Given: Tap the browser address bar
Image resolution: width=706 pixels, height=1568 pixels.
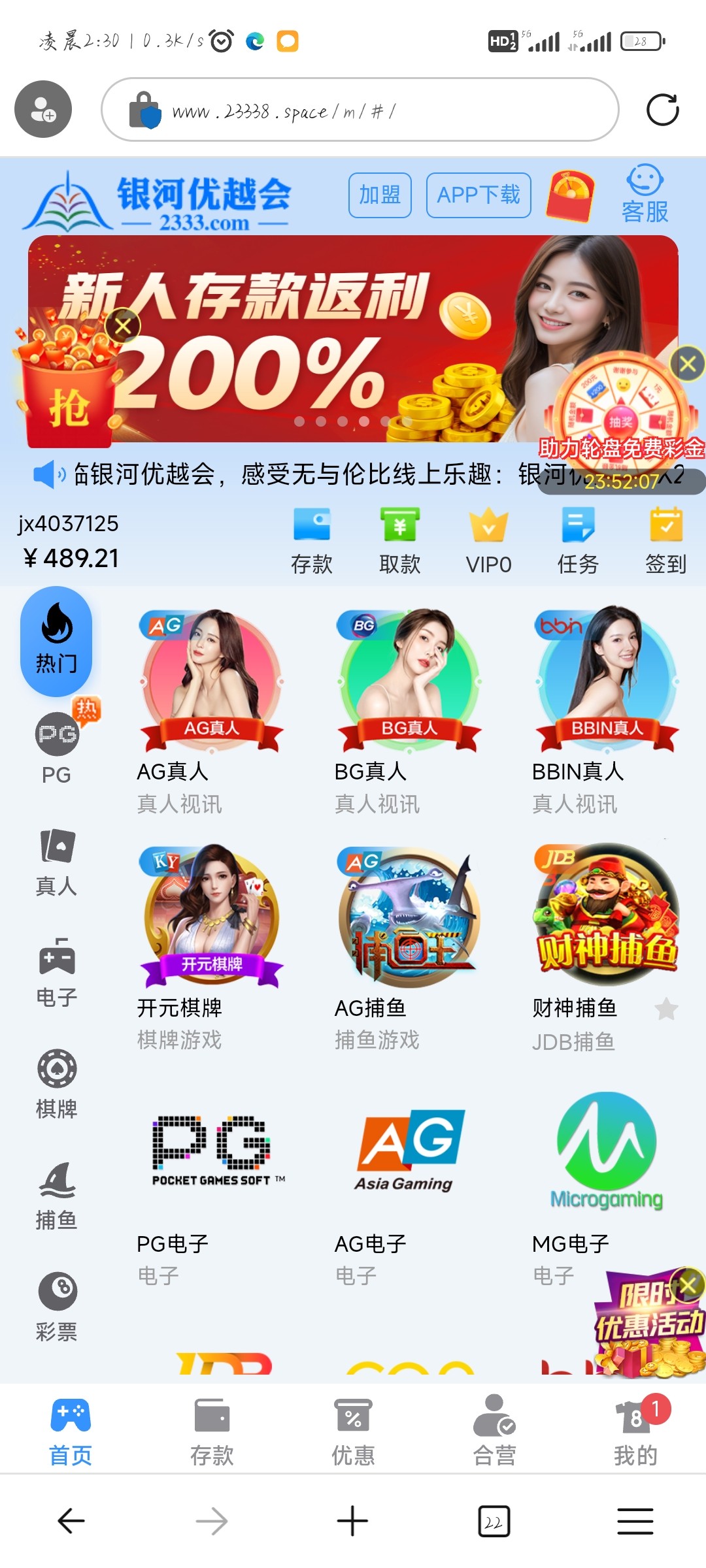Looking at the screenshot, I should point(360,110).
